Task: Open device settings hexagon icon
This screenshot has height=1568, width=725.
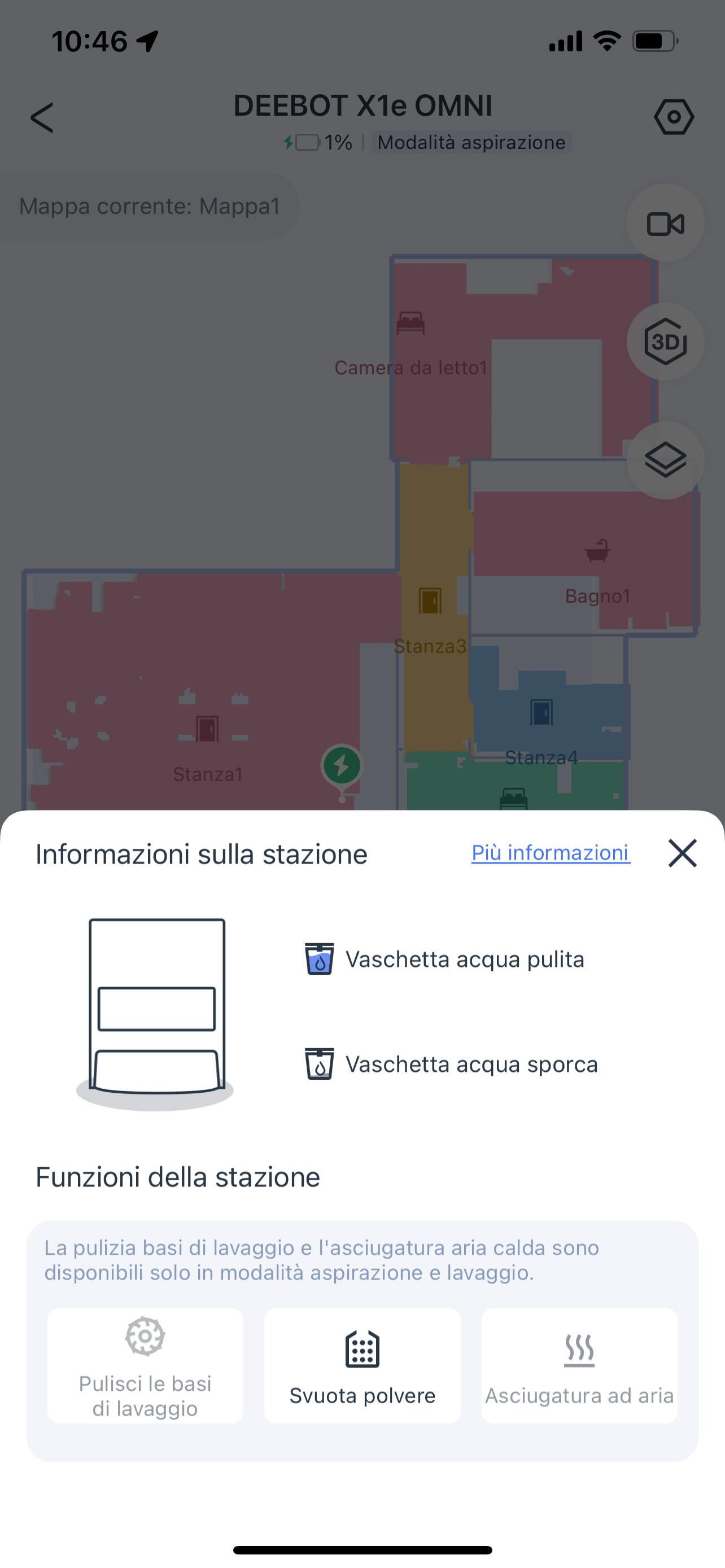Action: click(x=674, y=117)
